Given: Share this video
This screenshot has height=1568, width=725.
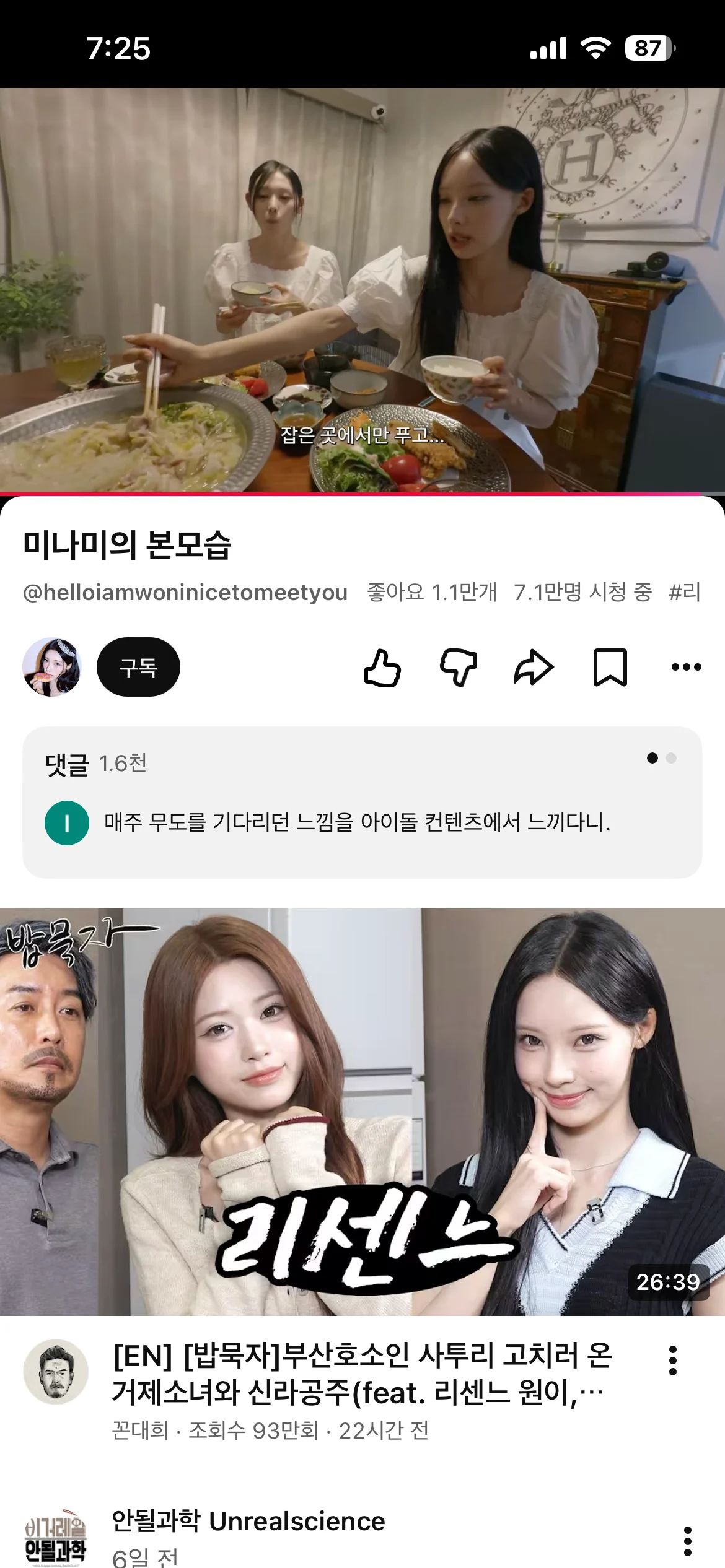Looking at the screenshot, I should 534,668.
